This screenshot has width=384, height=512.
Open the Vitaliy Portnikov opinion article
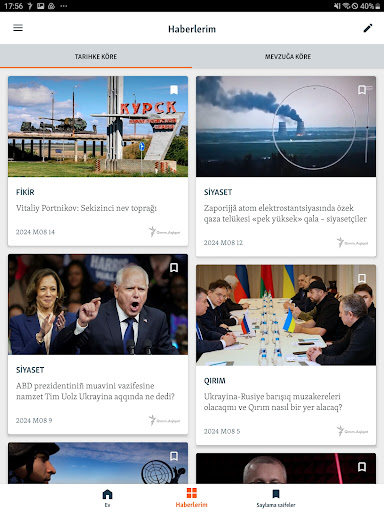[x=98, y=161]
